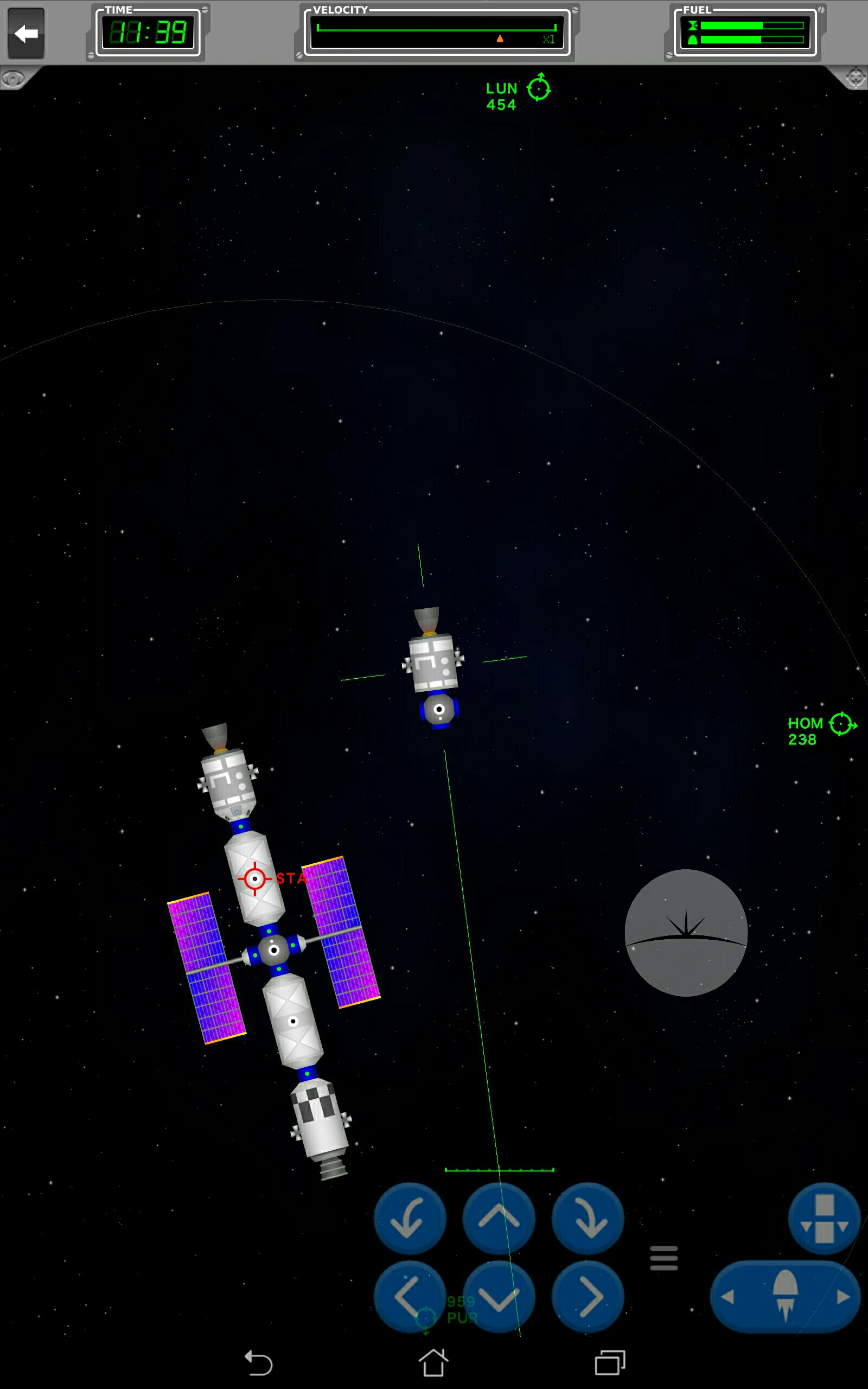
Task: Open the target crosshair corner icon
Action: [x=855, y=78]
